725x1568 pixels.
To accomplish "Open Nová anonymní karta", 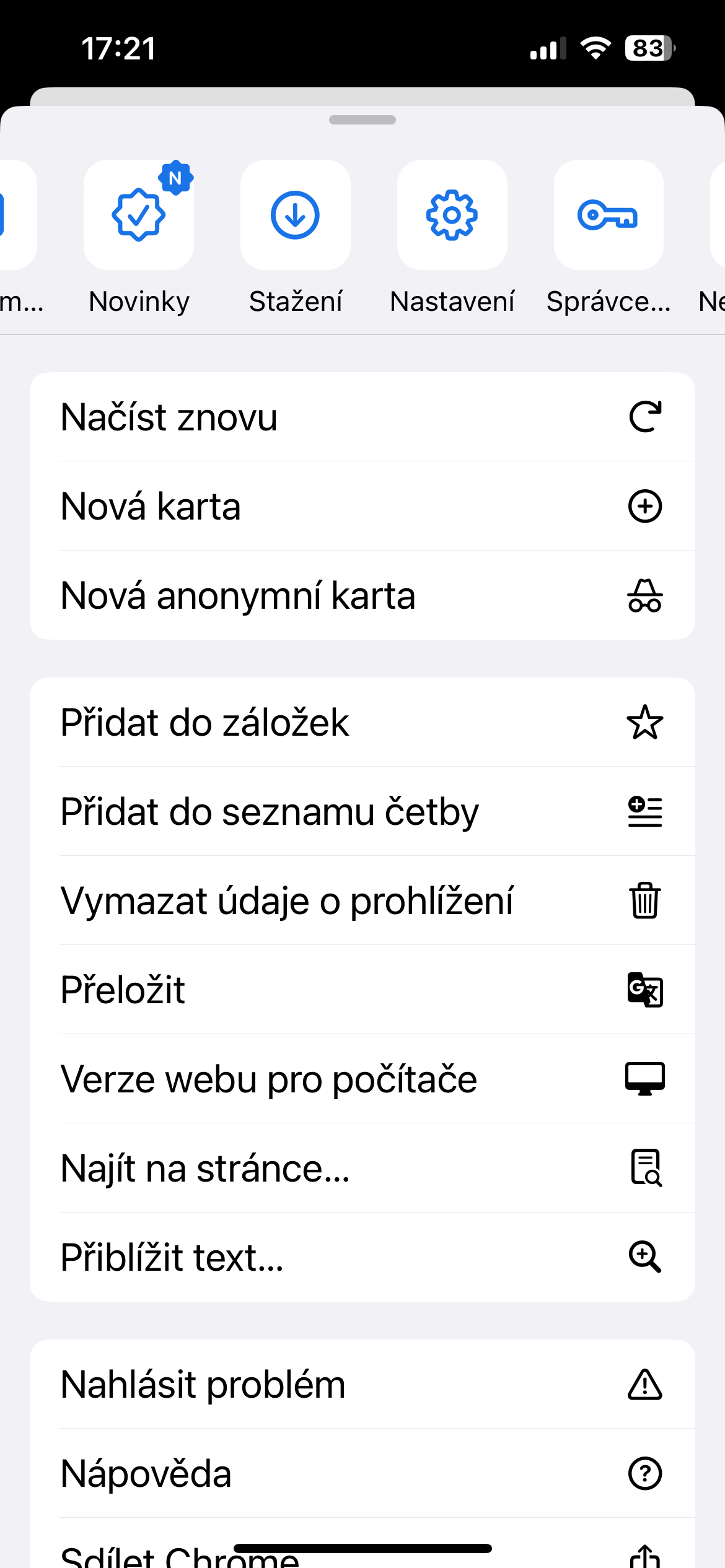I will [x=362, y=595].
